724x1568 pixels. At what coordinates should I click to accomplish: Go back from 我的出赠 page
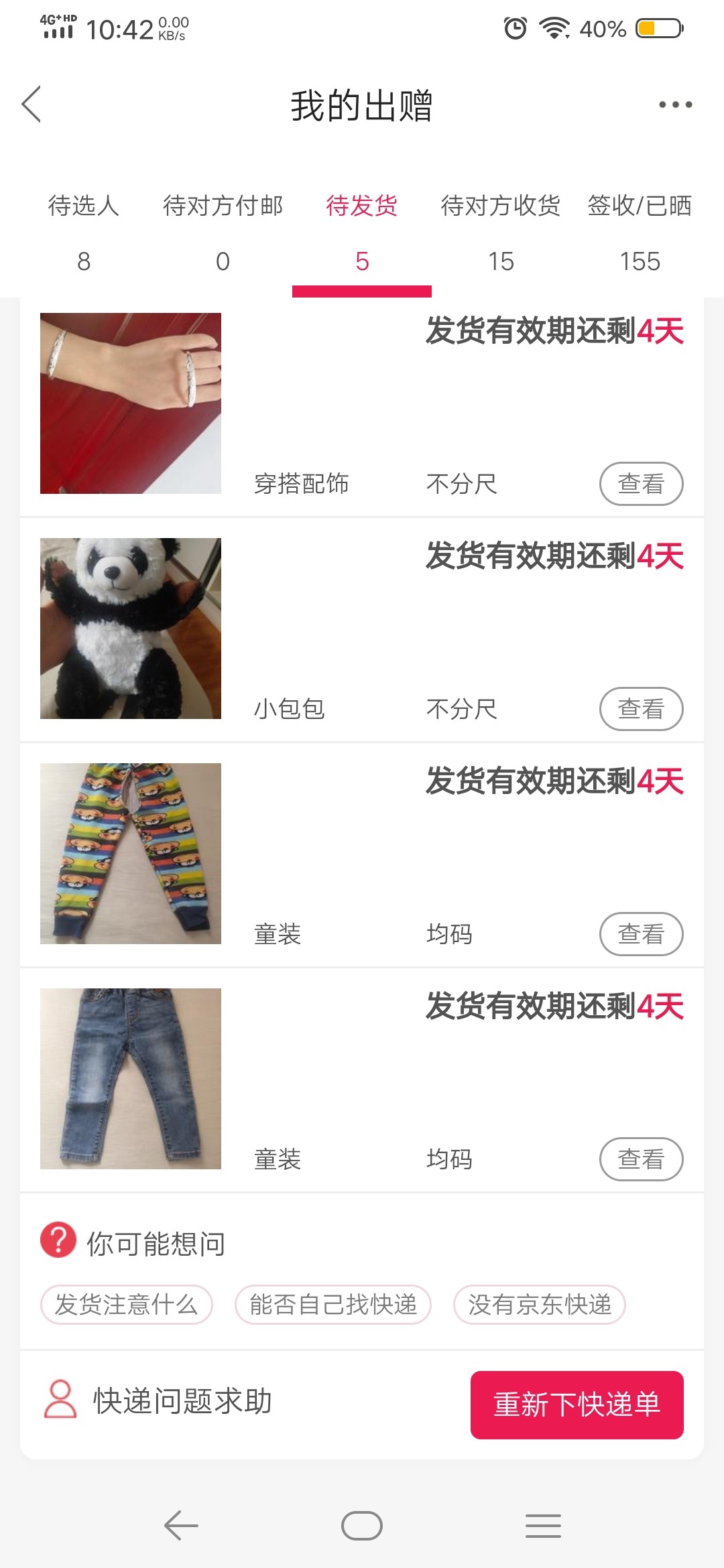[x=32, y=105]
